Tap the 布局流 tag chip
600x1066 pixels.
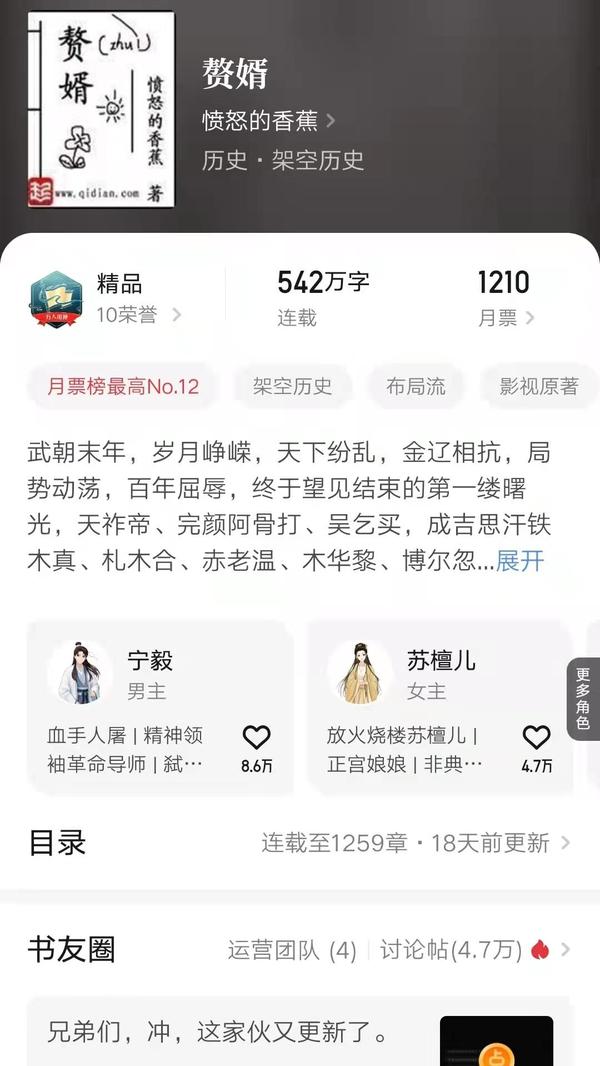click(415, 387)
